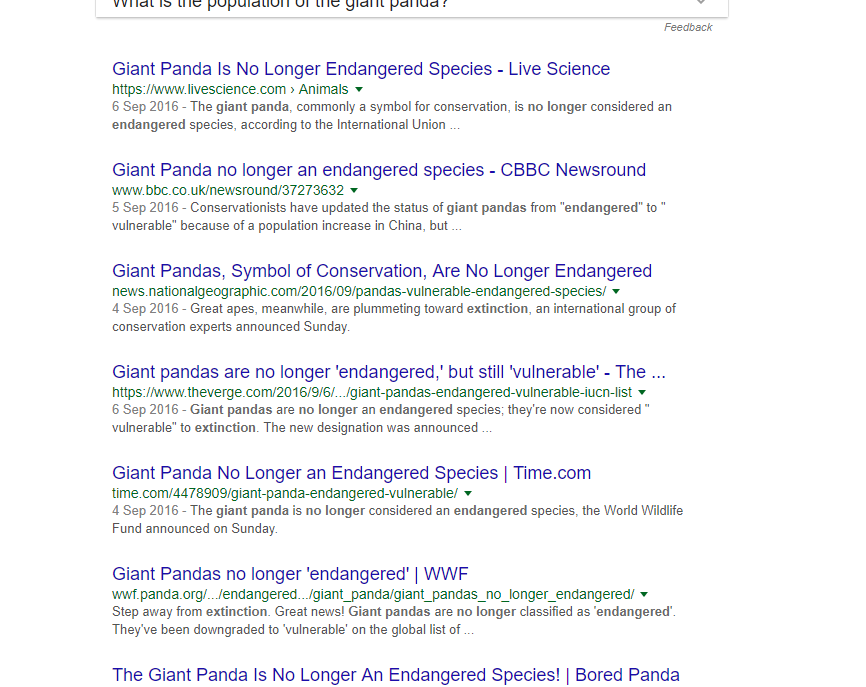The width and height of the screenshot is (866, 687).
Task: Open the Live Science giant panda result
Action: point(361,69)
